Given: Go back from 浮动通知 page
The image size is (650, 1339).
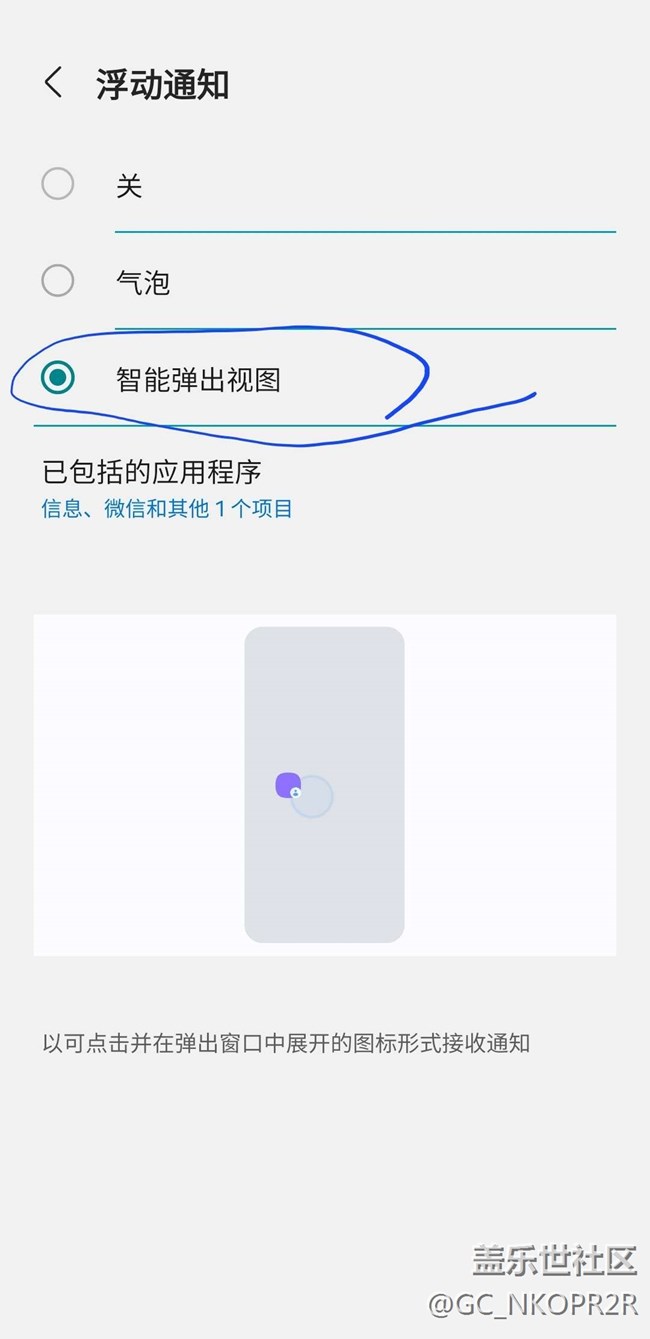Looking at the screenshot, I should point(54,83).
